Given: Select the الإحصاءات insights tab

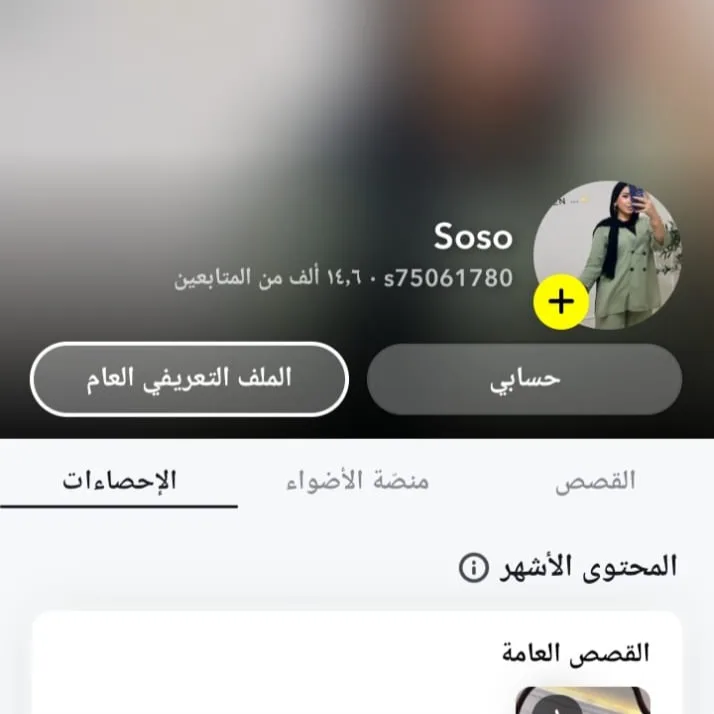Looking at the screenshot, I should (119, 481).
